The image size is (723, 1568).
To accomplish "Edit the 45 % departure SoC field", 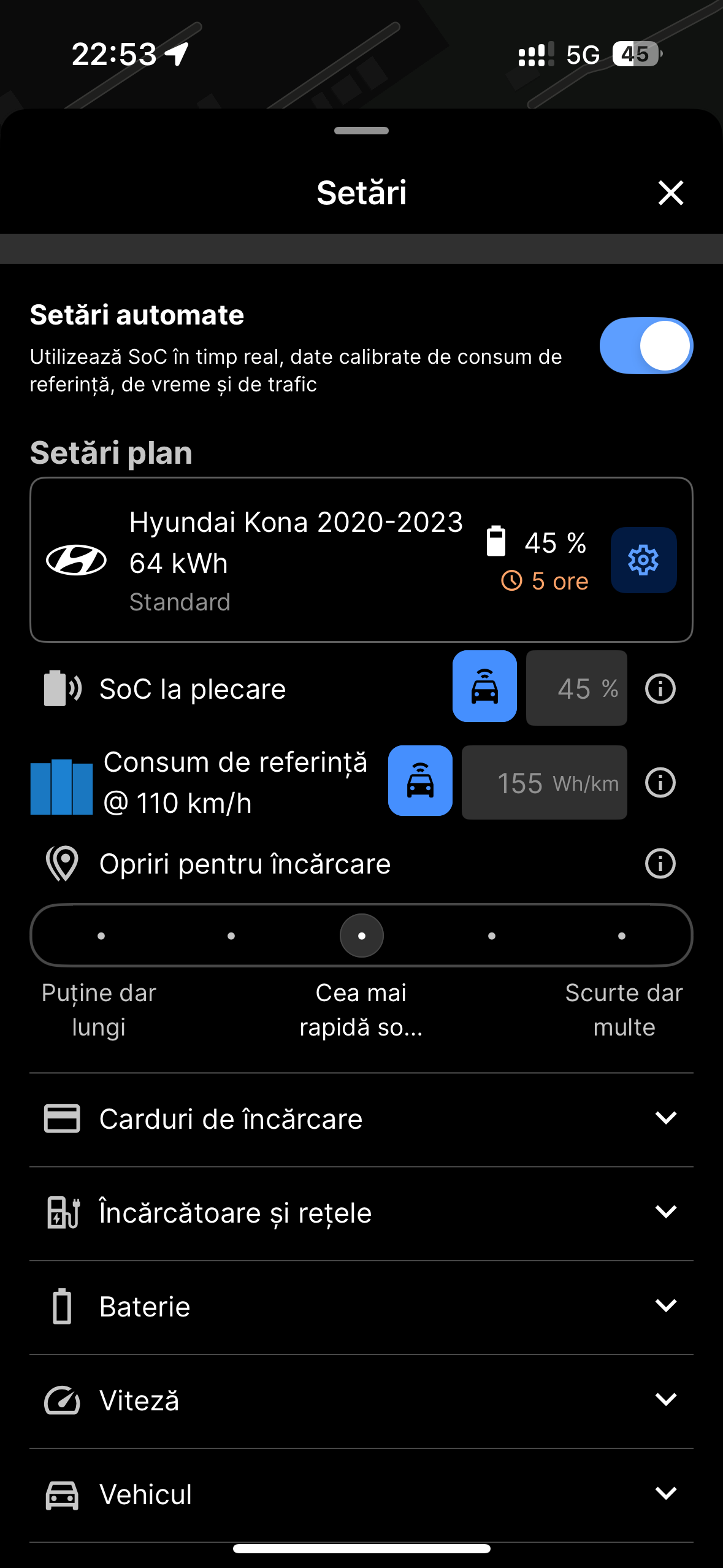I will pos(576,688).
